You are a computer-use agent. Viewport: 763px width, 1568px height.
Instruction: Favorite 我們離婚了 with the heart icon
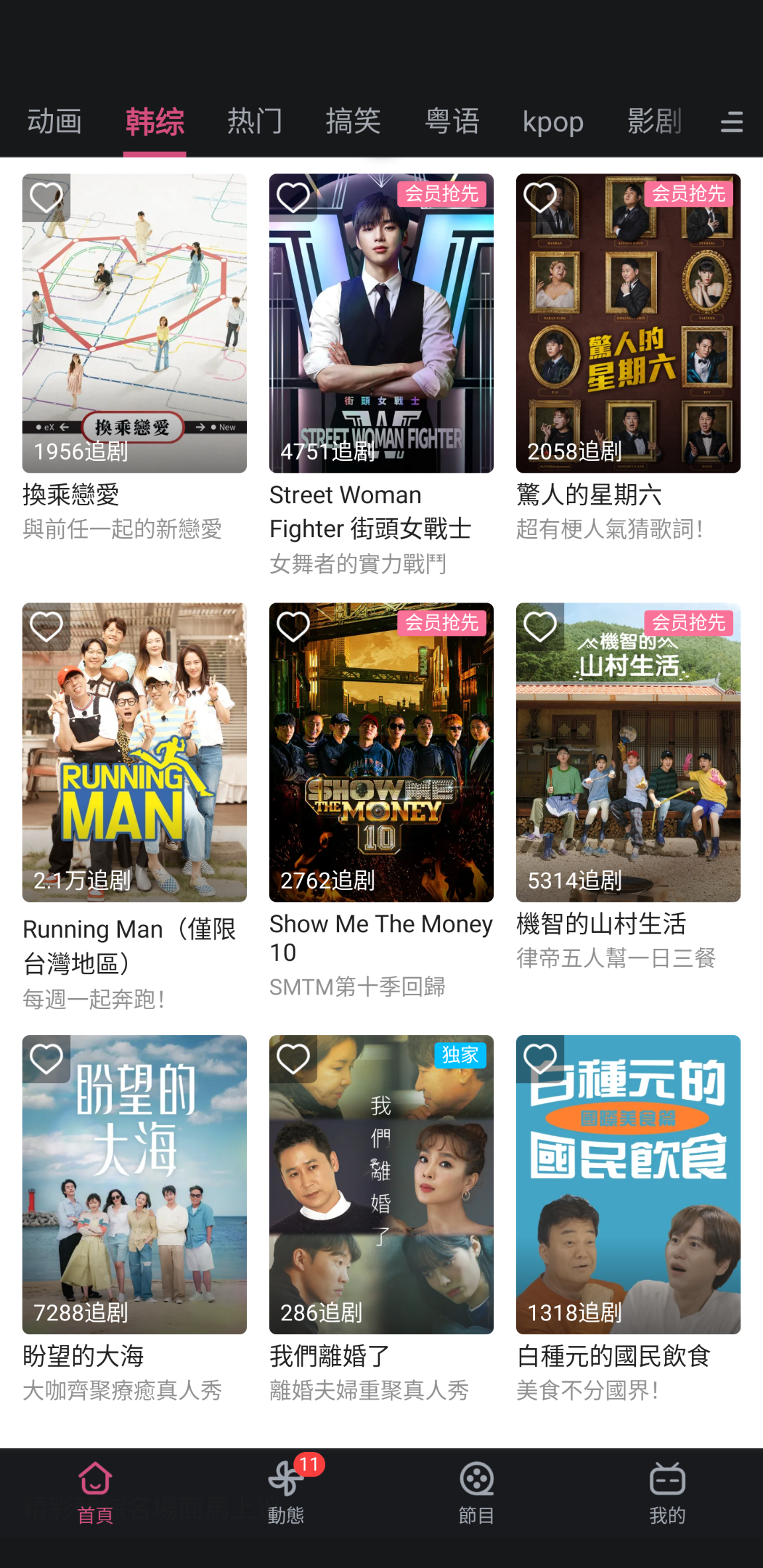pyautogui.click(x=293, y=1058)
